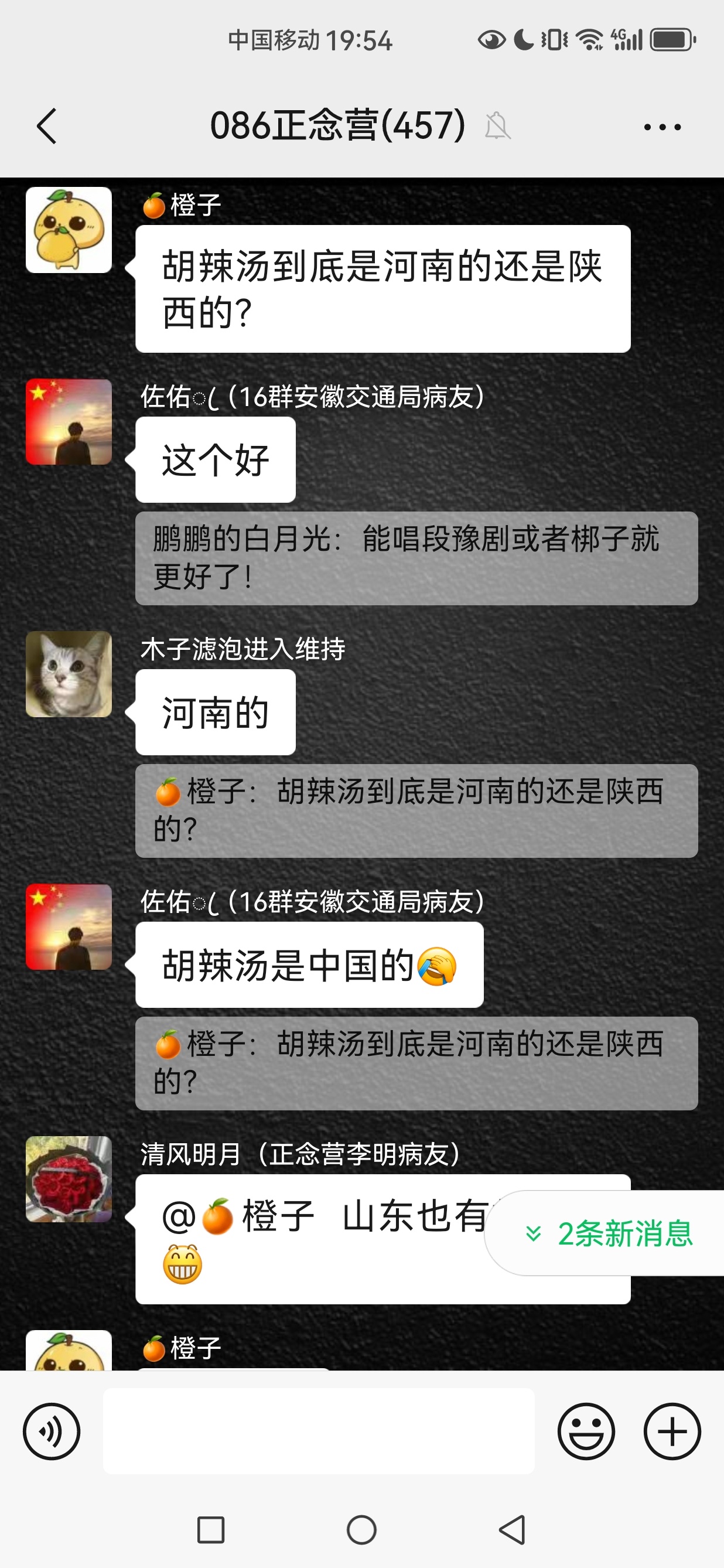The width and height of the screenshot is (724, 1568).
Task: Focus the message text field
Action: point(318,1431)
